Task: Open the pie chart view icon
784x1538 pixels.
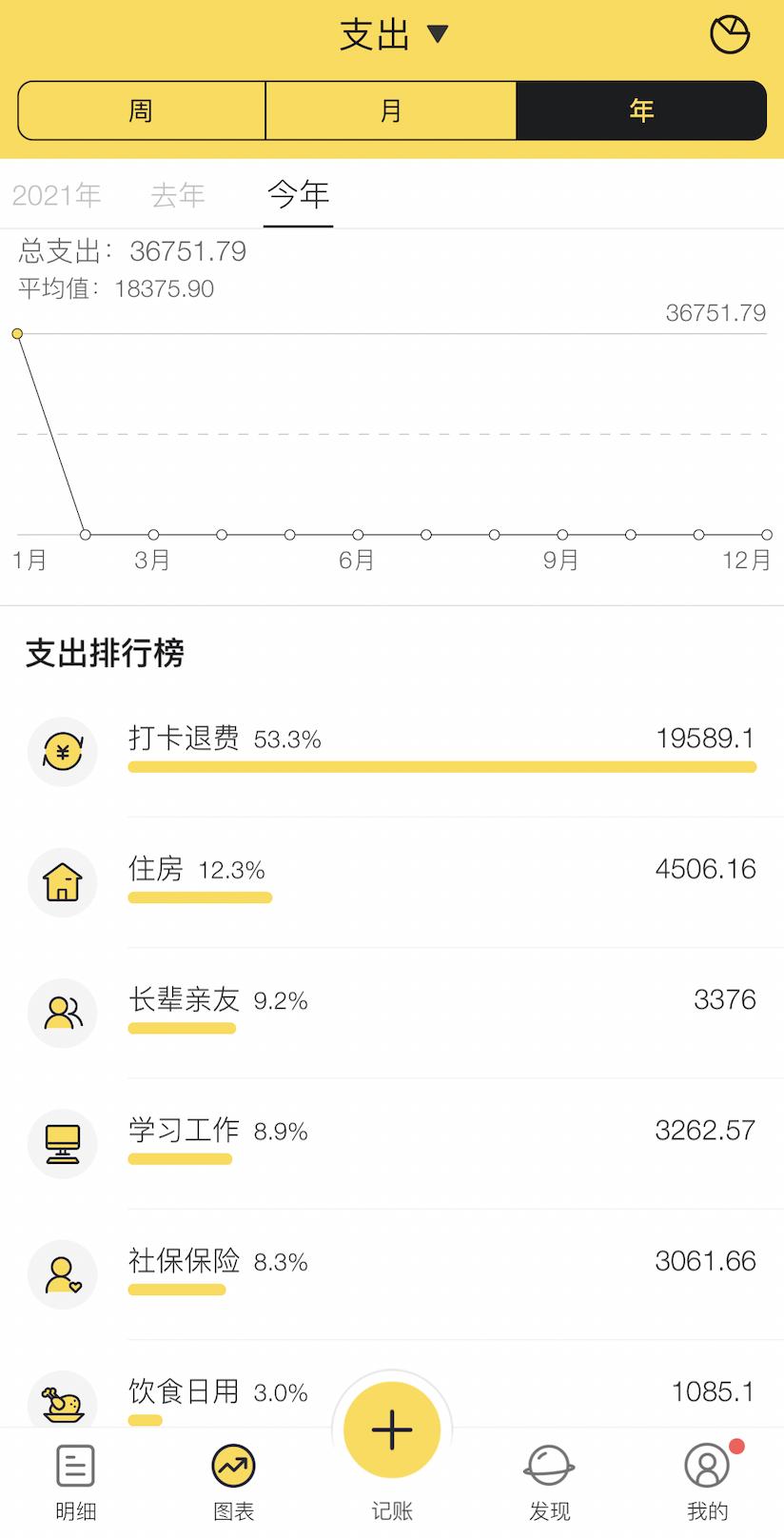Action: click(729, 34)
